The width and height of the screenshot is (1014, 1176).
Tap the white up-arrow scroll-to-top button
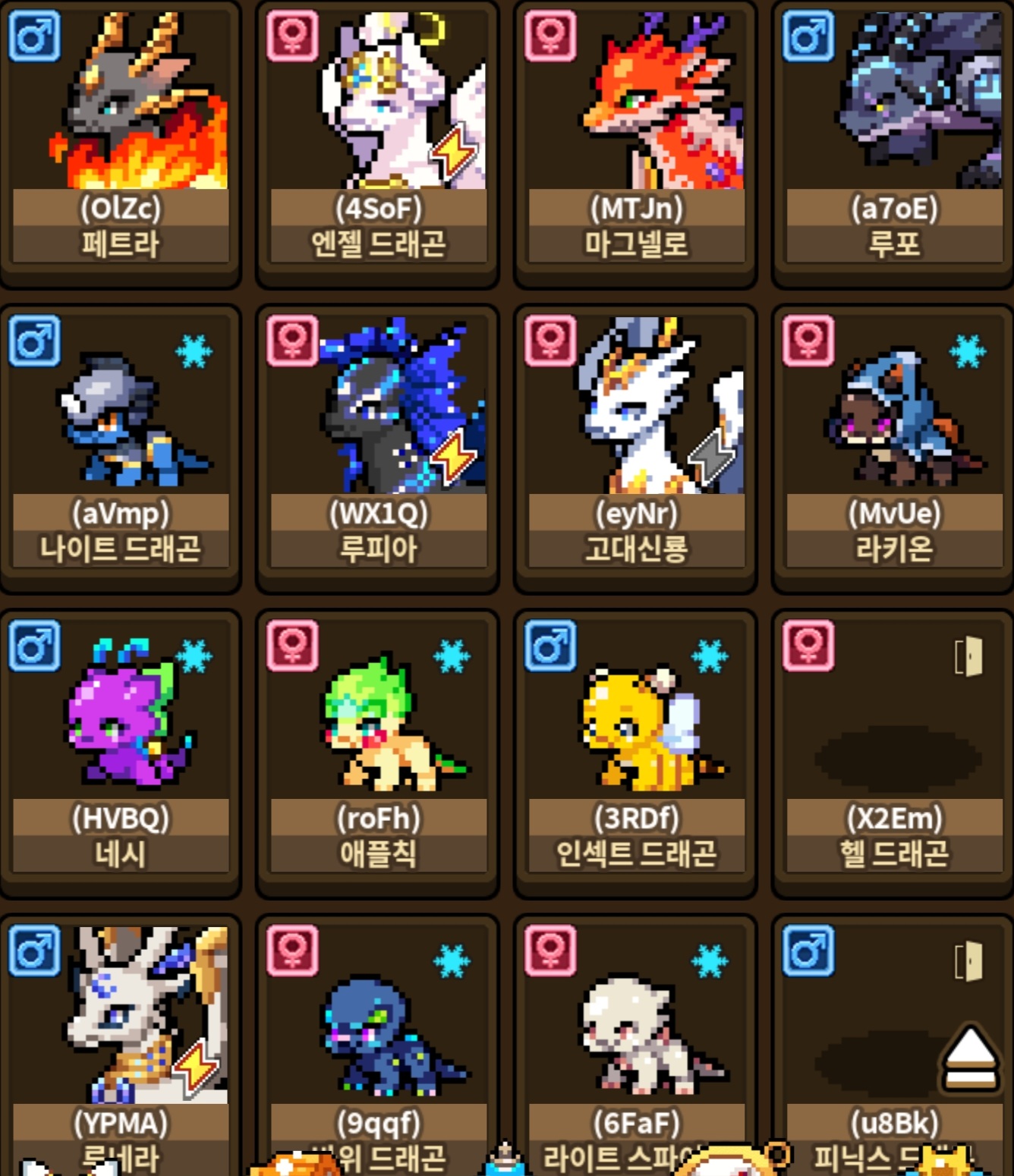click(x=970, y=1058)
